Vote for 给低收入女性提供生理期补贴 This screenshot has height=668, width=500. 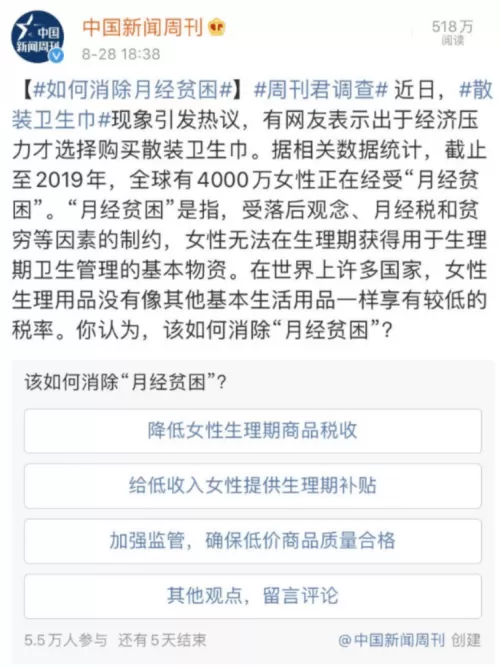253,486
